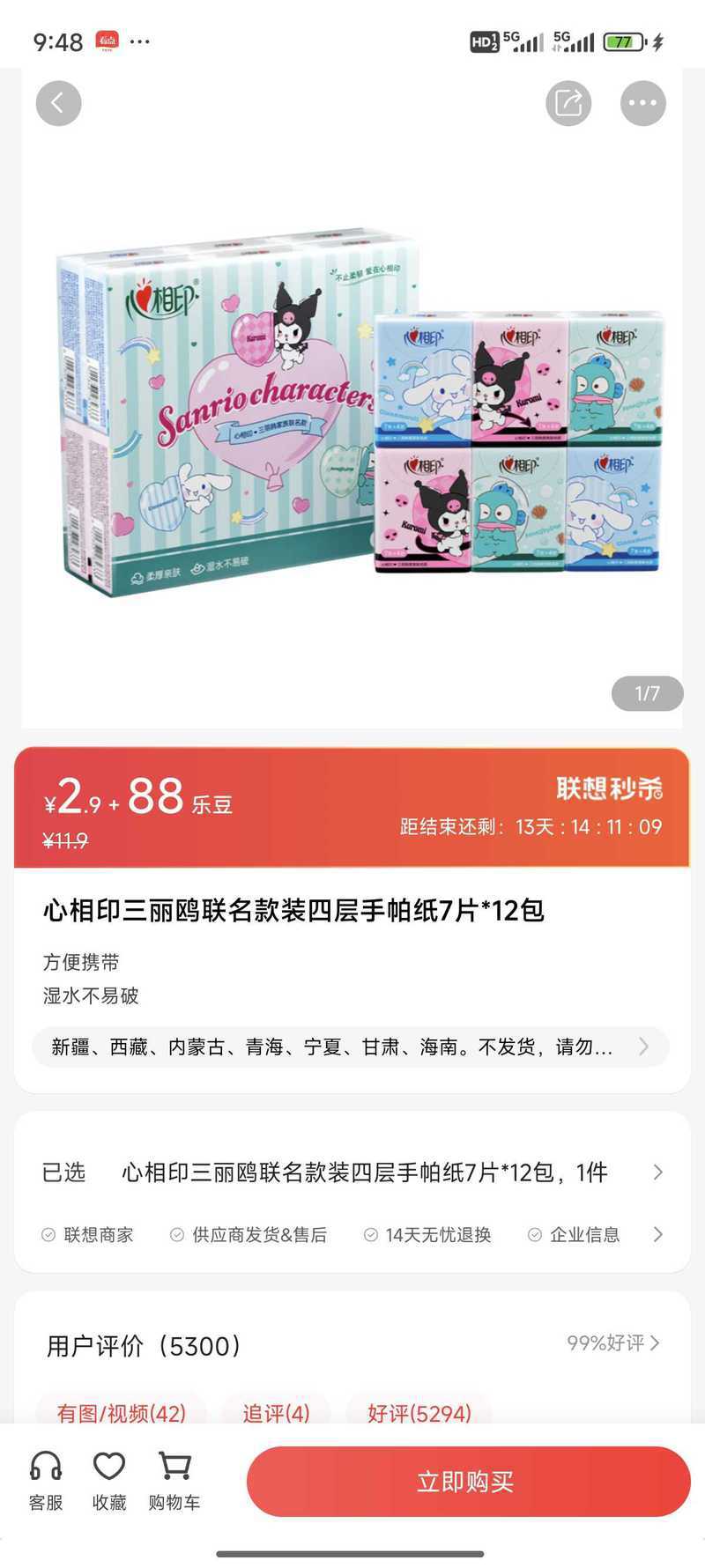
Task: Go back using the arrow icon
Action: pos(58,103)
